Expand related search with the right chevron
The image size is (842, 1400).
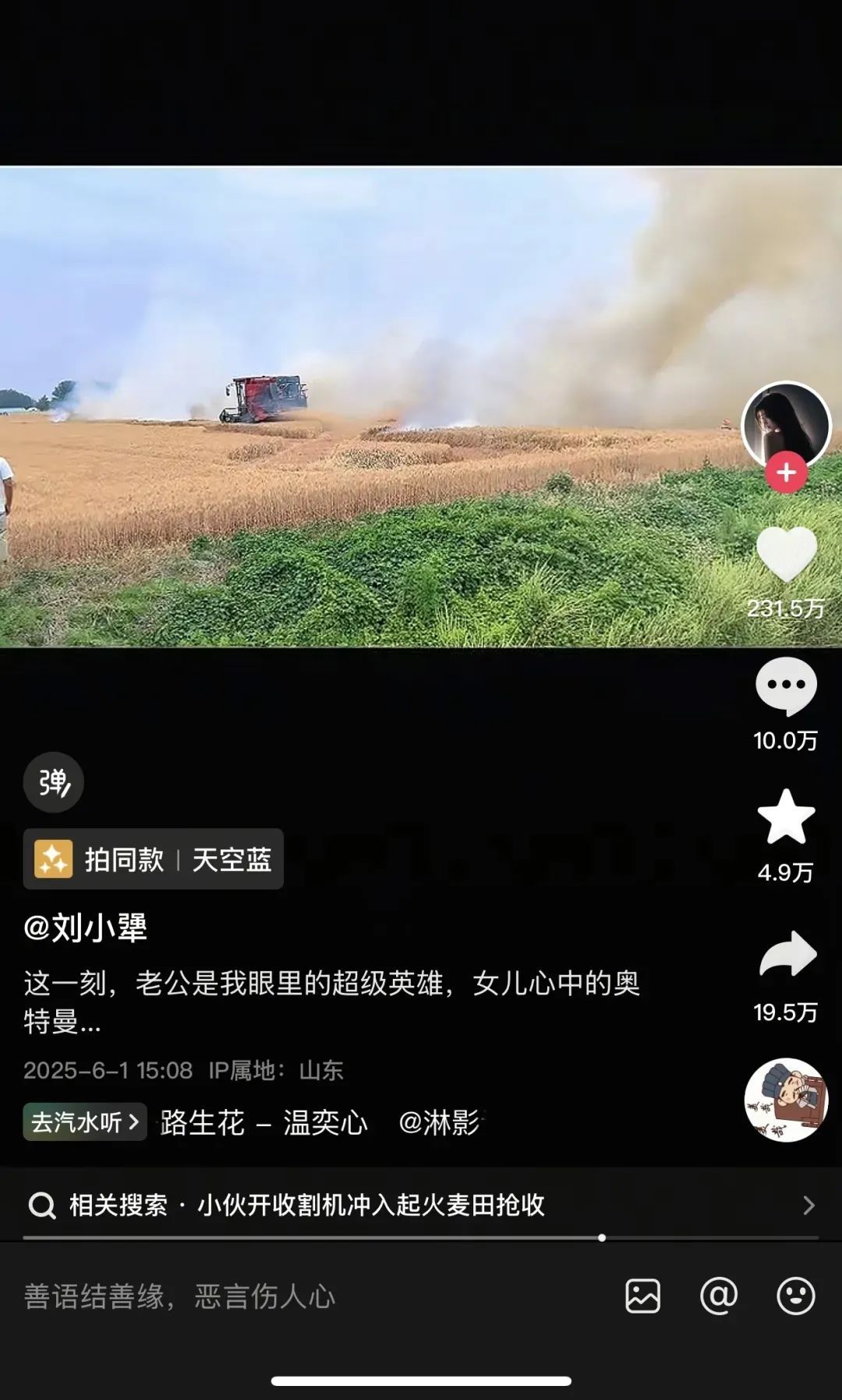pos(809,1206)
